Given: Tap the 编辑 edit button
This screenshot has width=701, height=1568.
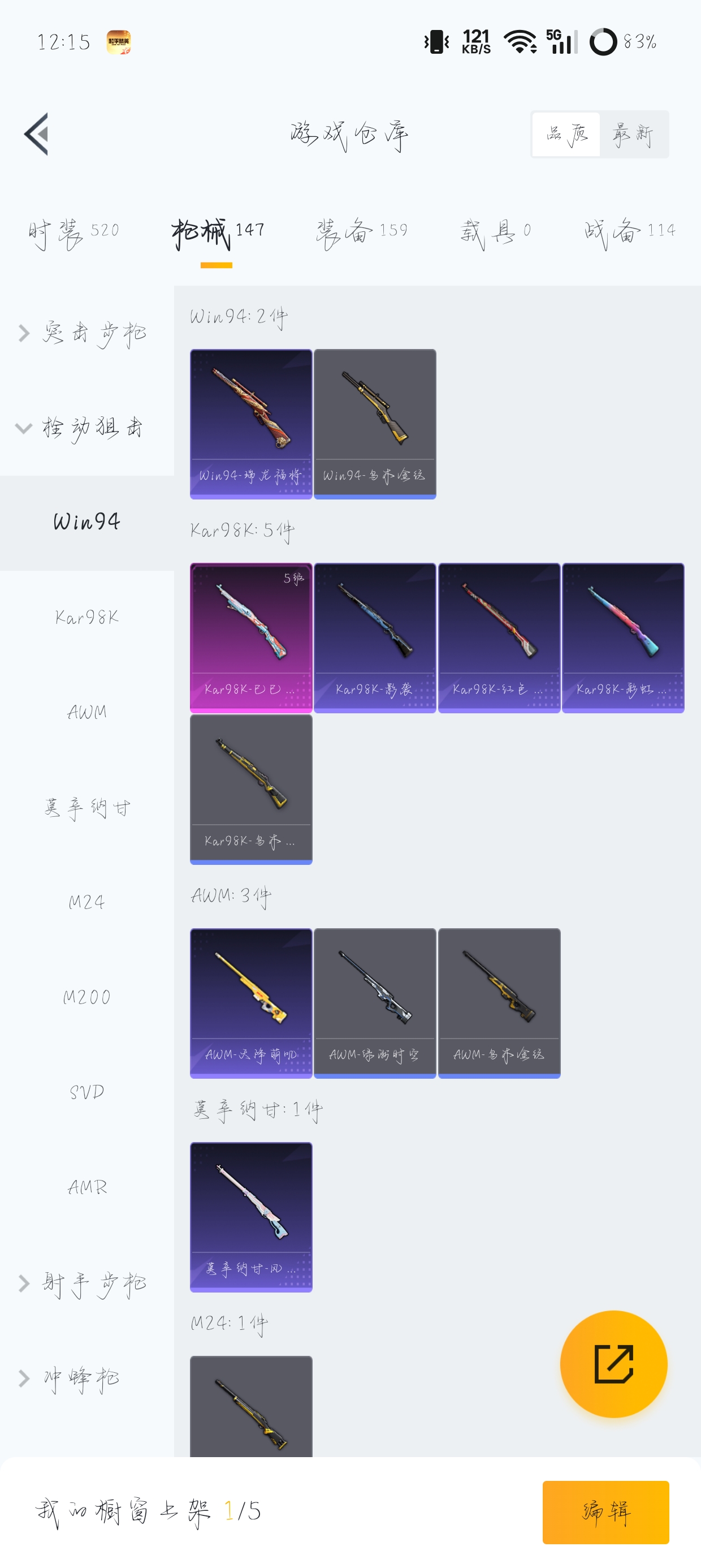Looking at the screenshot, I should [605, 1512].
